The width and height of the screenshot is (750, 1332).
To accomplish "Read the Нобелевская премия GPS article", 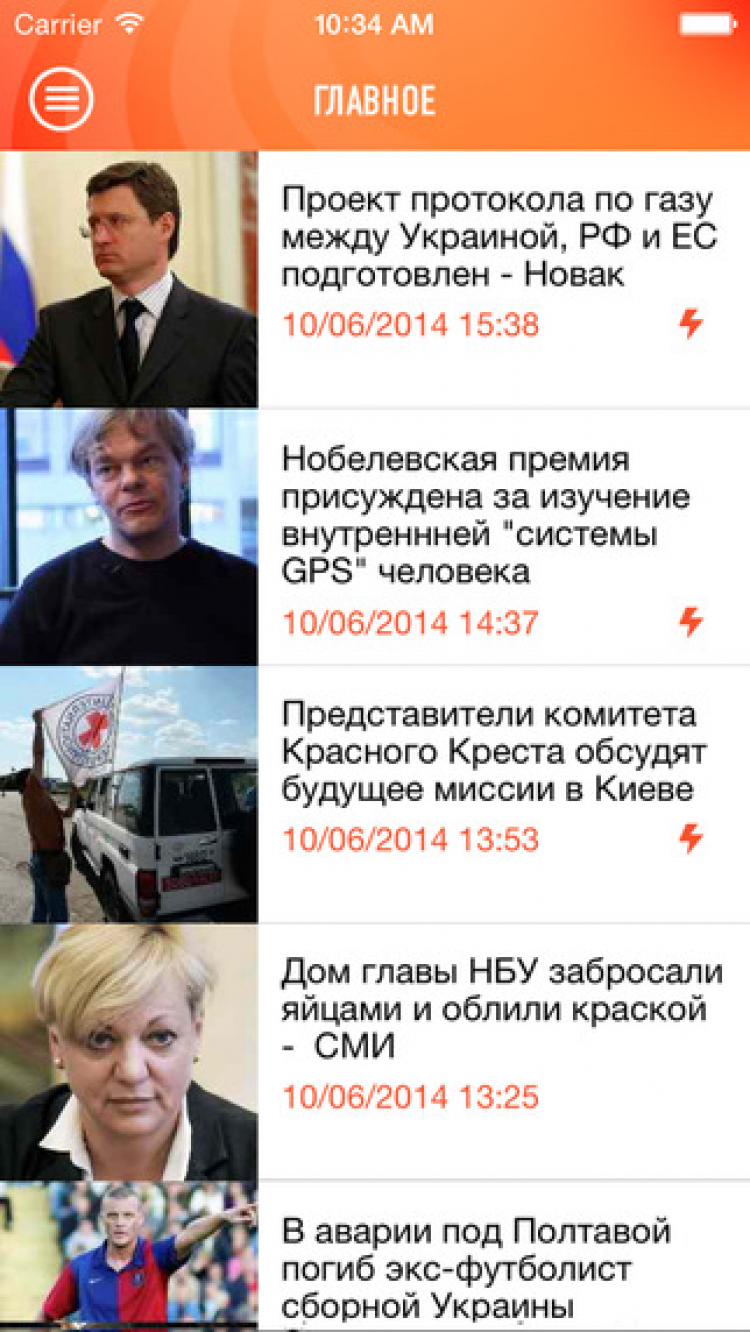I will 486,516.
